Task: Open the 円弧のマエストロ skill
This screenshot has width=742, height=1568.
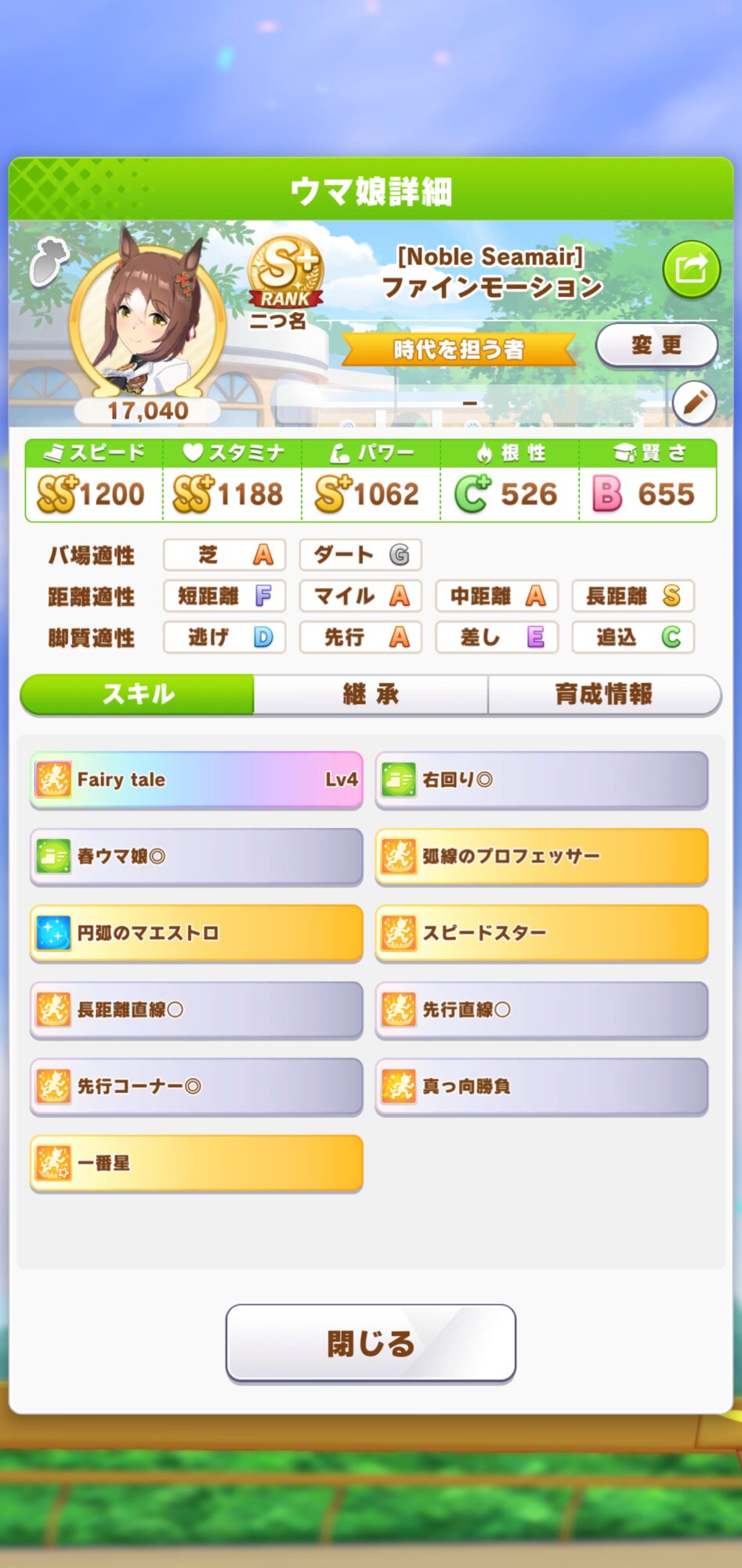Action: [x=197, y=933]
